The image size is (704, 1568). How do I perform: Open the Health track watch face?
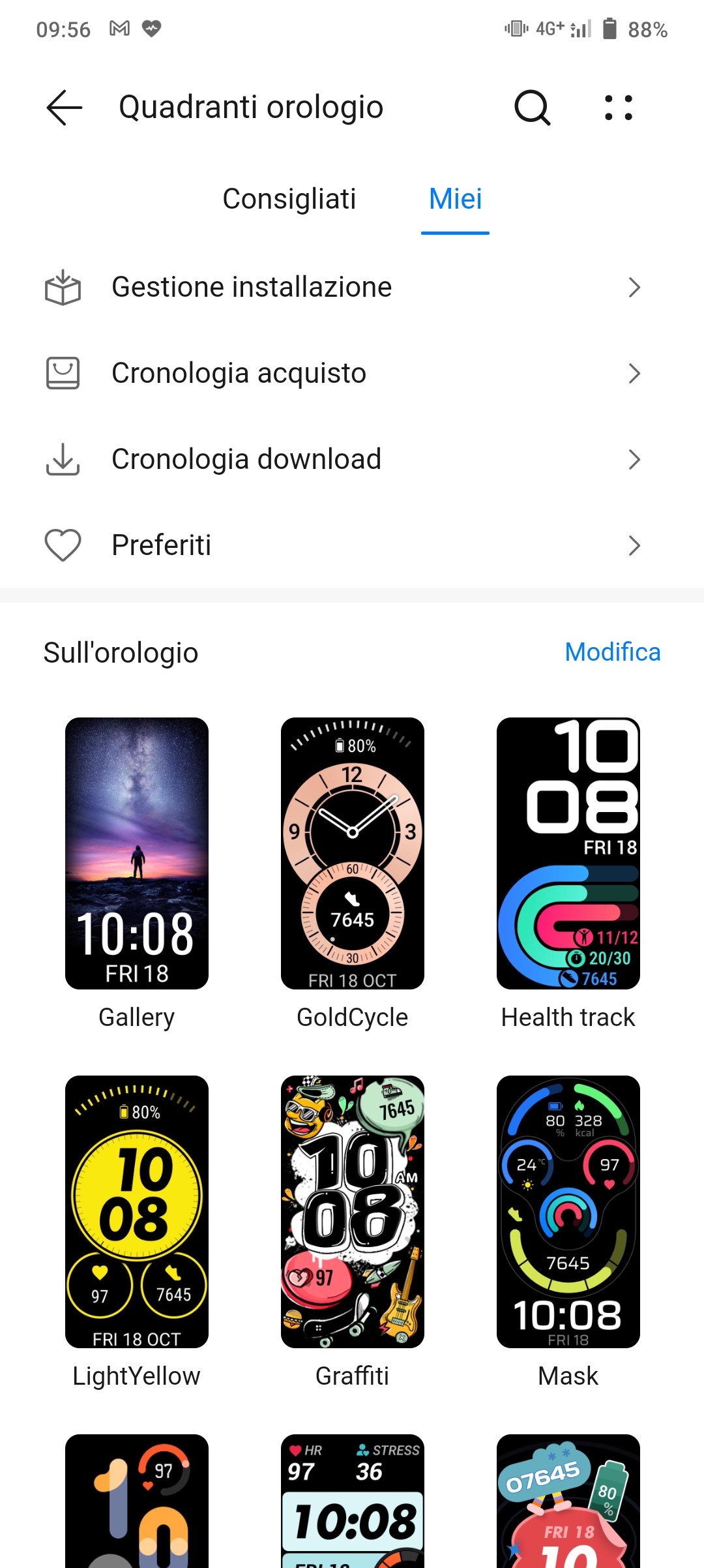click(x=568, y=853)
